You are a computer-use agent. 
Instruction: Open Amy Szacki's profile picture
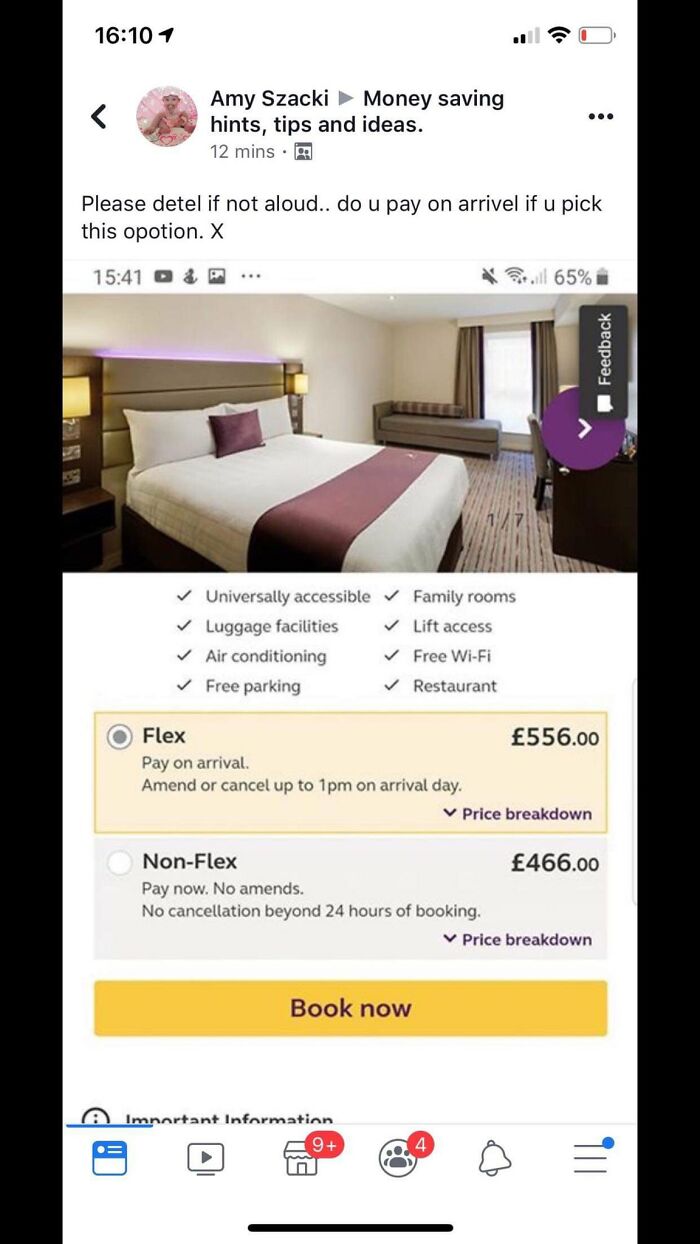[167, 117]
